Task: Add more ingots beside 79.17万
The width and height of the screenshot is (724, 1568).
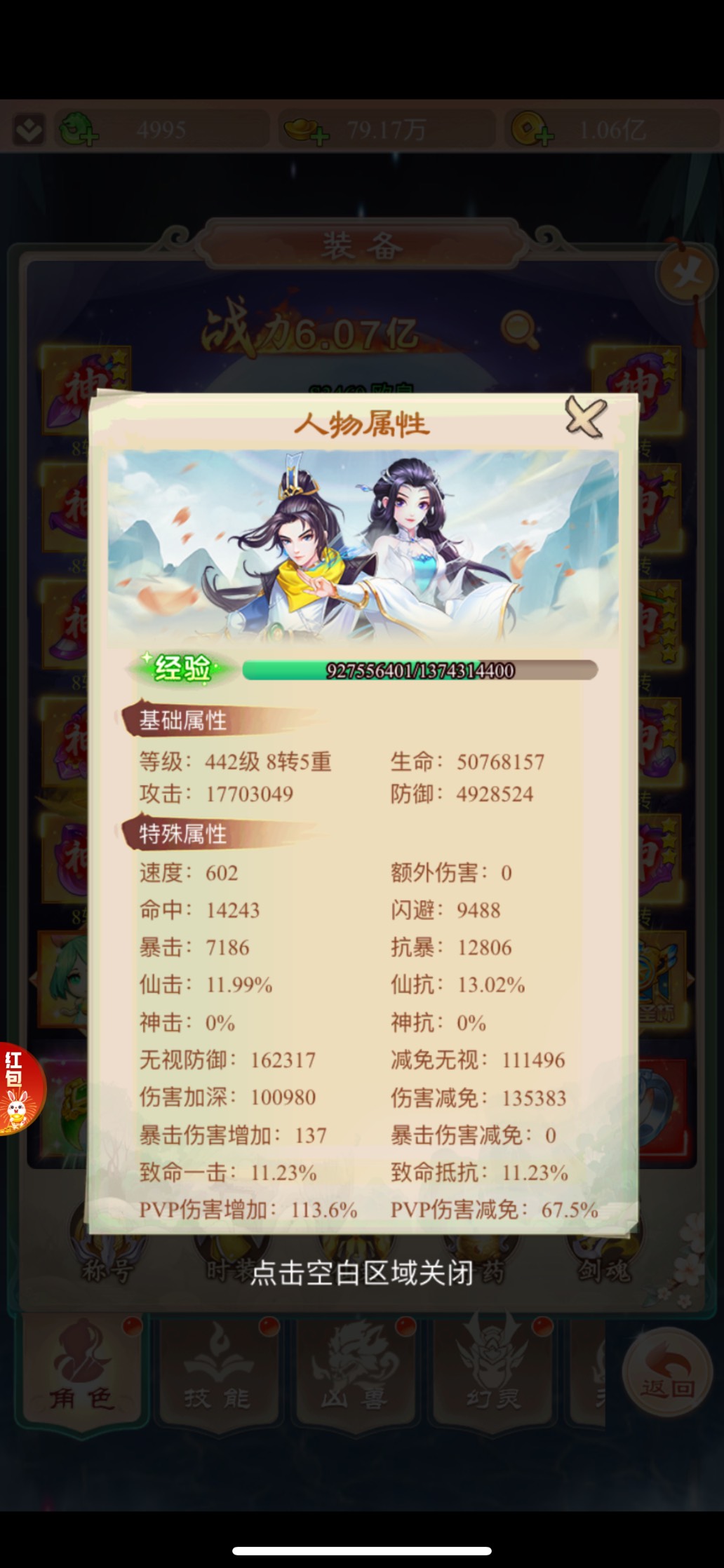Action: point(306,130)
